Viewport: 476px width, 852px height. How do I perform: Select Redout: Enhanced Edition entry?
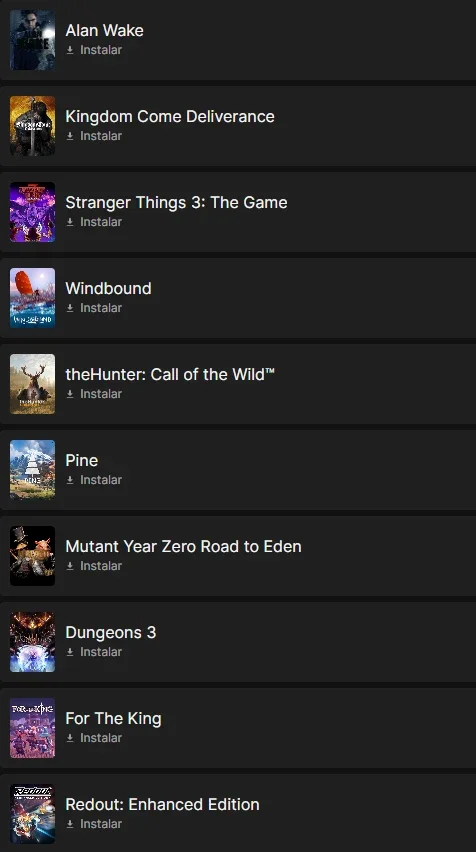click(238, 813)
